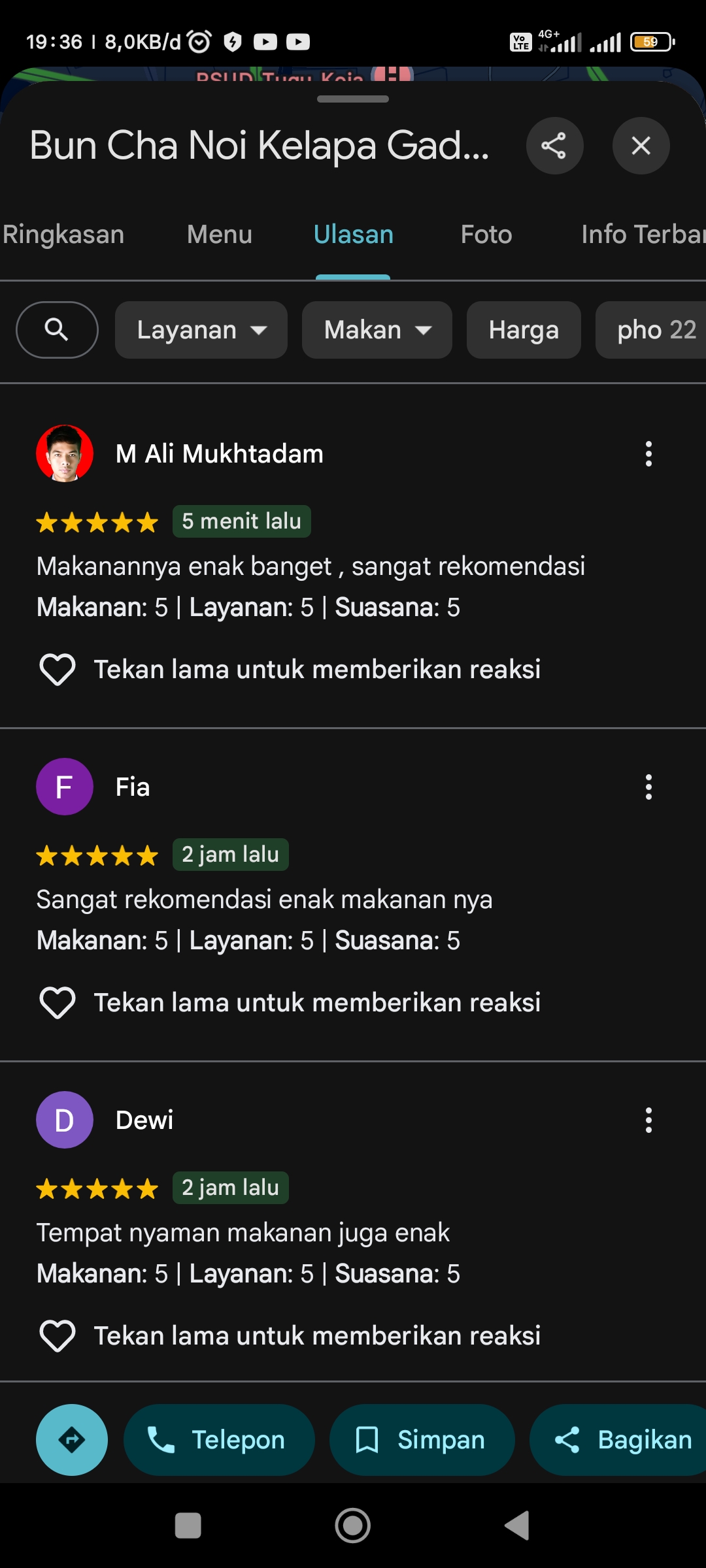The image size is (706, 1568).
Task: Save this place with Simpan
Action: 422,1440
